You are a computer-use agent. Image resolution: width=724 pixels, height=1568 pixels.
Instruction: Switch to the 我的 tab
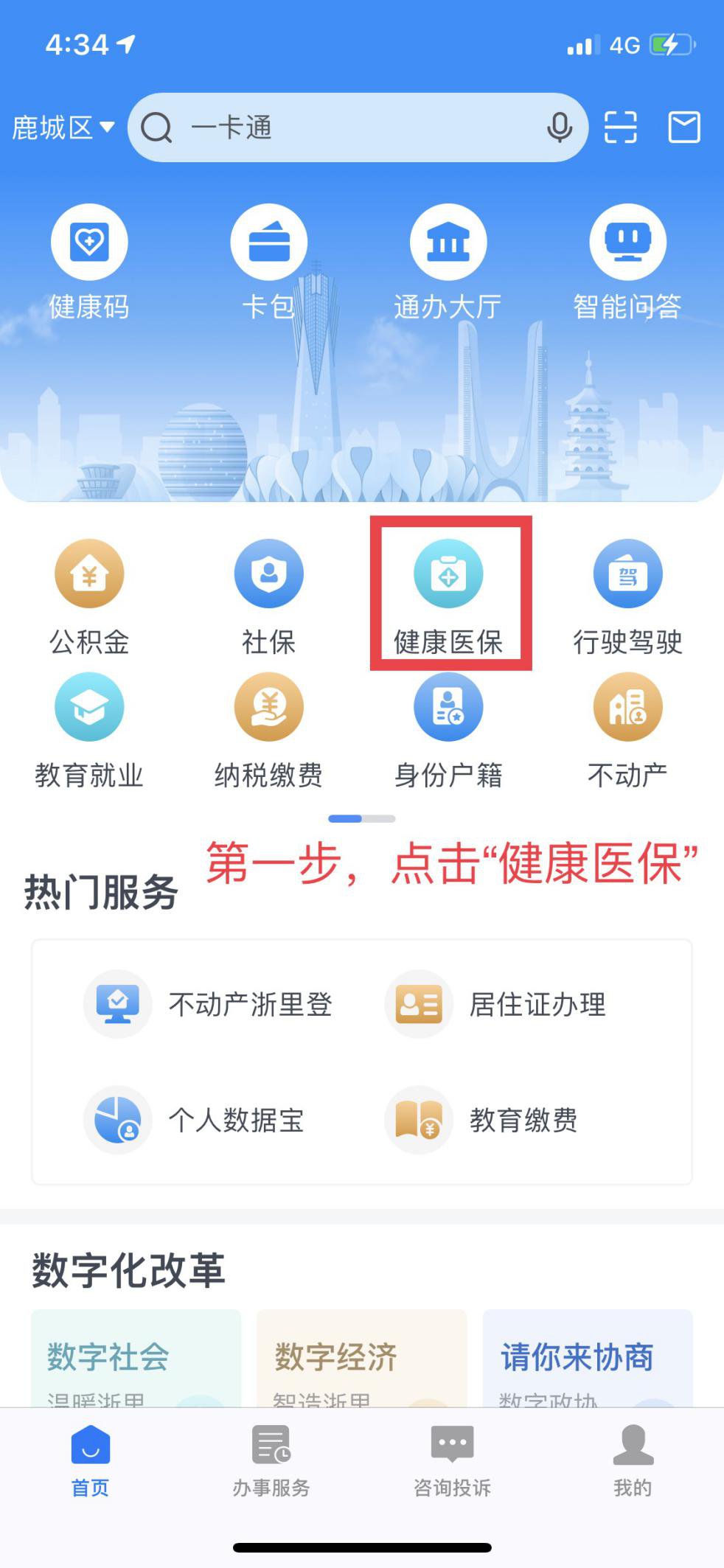pos(633,1461)
